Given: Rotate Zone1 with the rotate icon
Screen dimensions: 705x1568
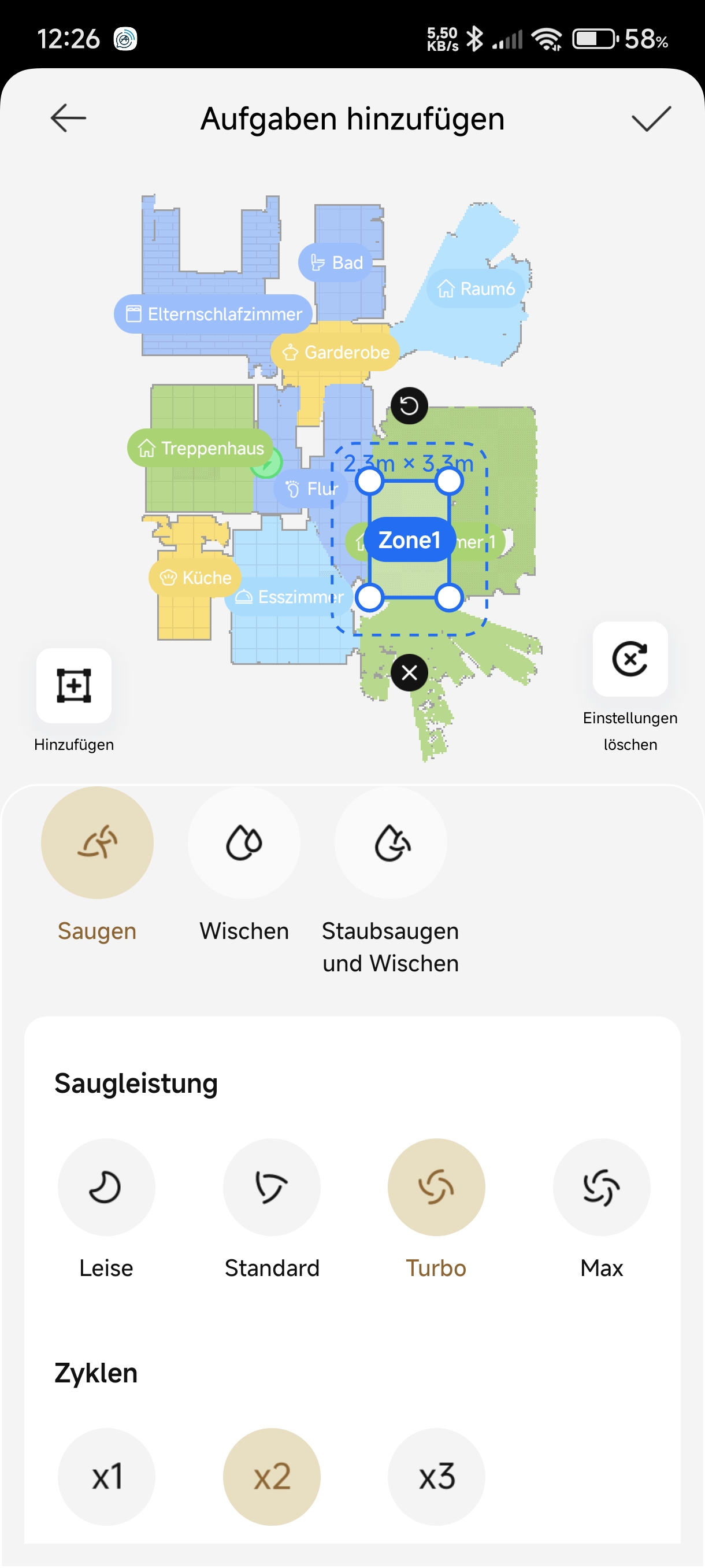Looking at the screenshot, I should pos(409,405).
